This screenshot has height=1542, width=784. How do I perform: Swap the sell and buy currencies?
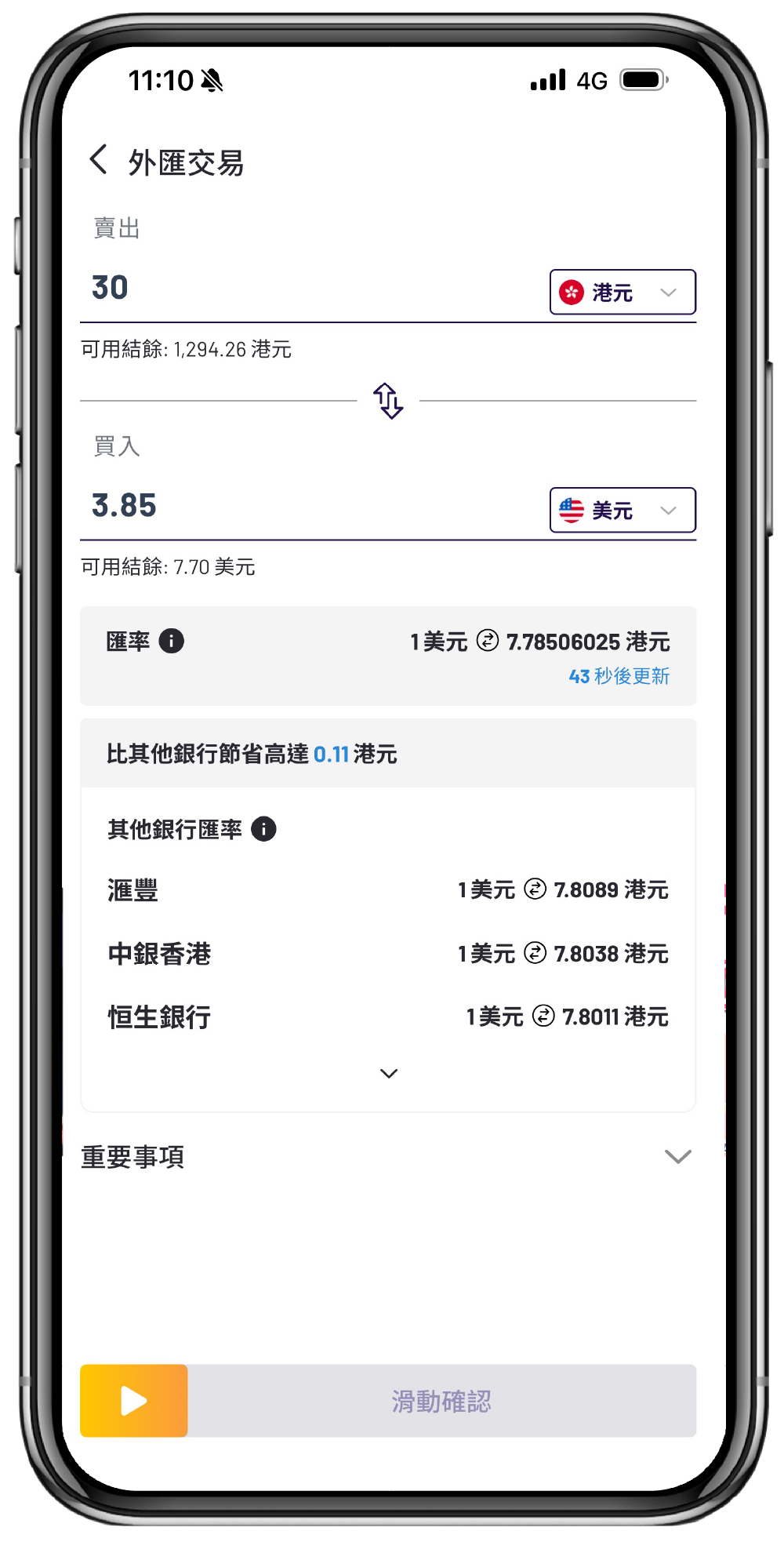coord(388,401)
